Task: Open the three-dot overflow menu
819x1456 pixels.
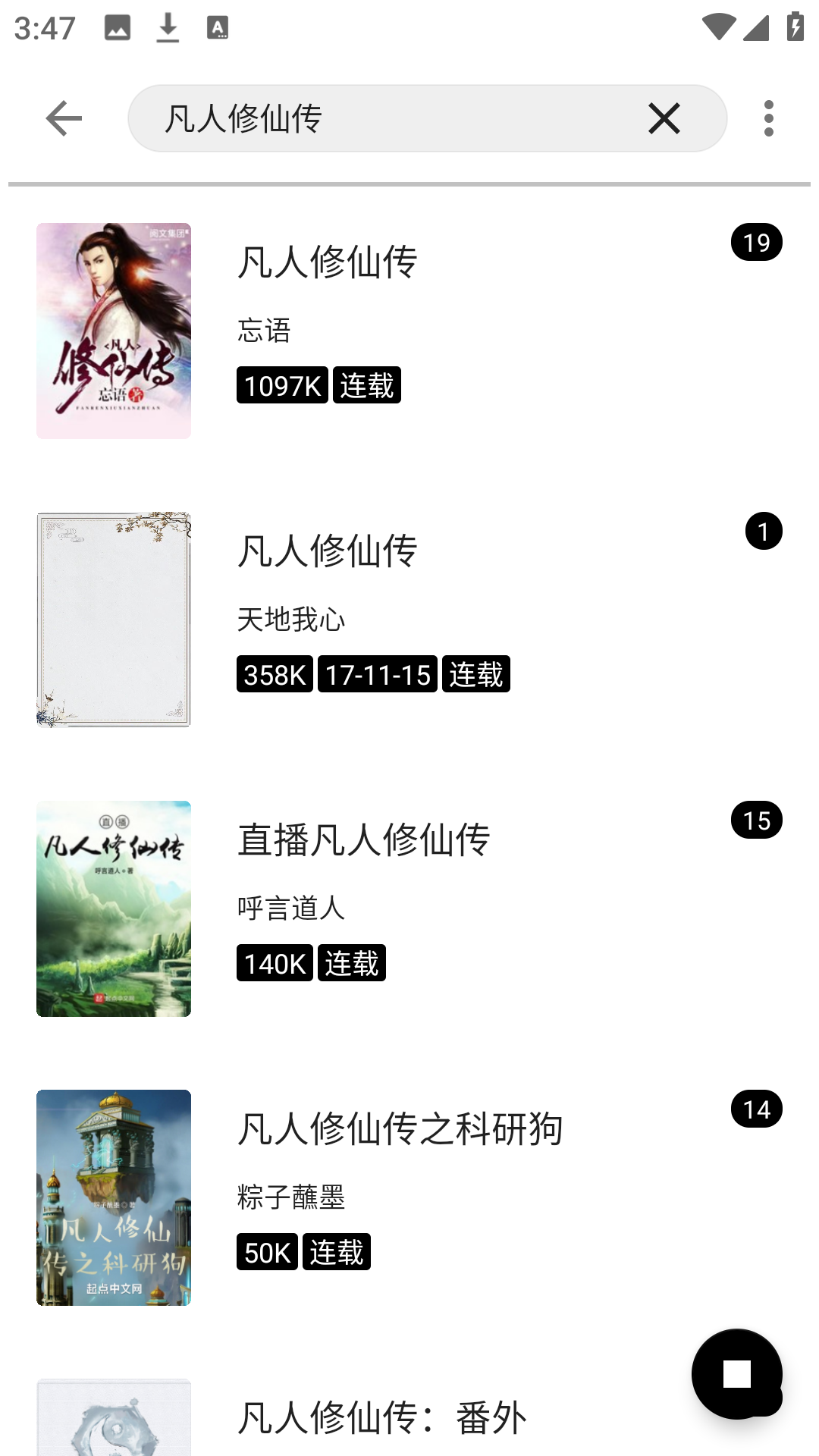Action: point(768,118)
